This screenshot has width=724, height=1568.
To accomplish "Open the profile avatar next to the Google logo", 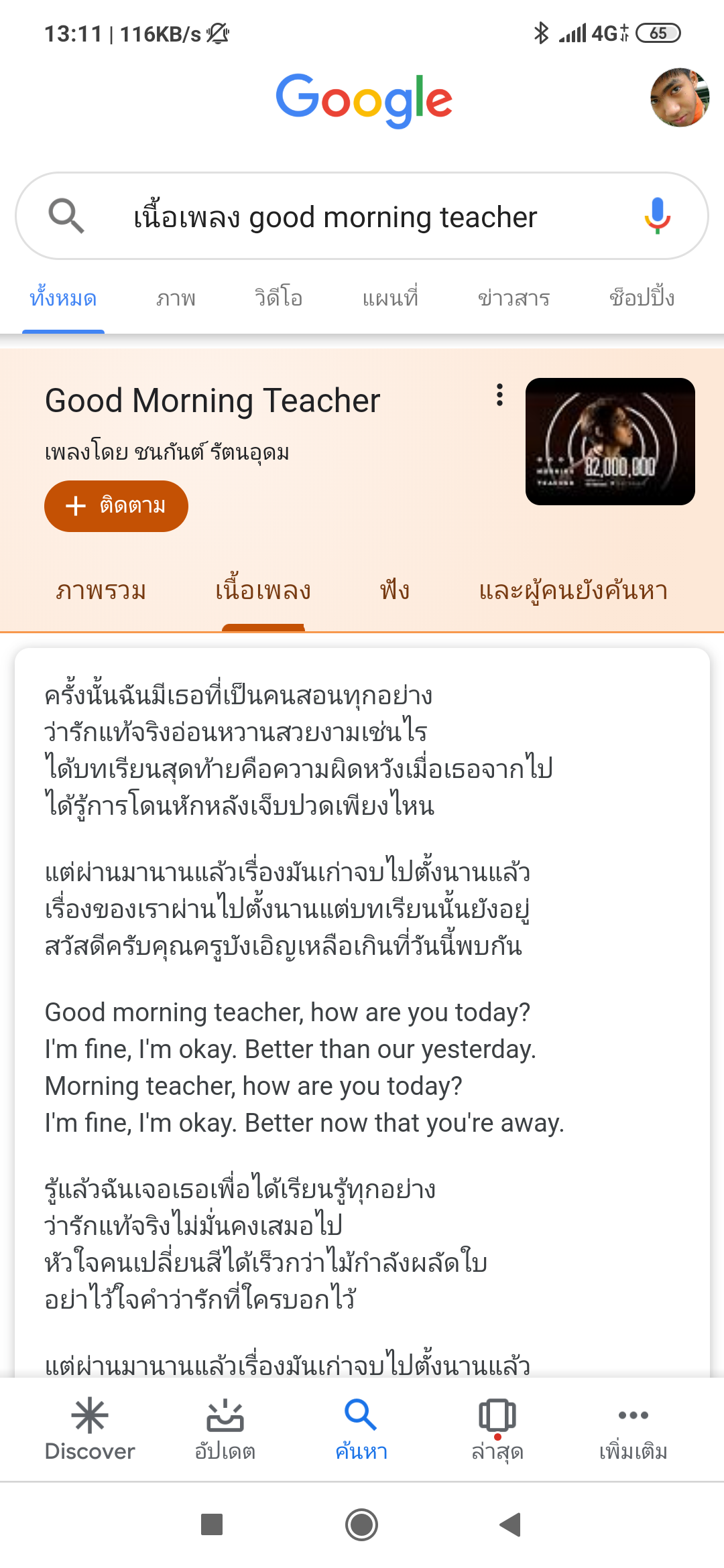I will click(x=680, y=98).
